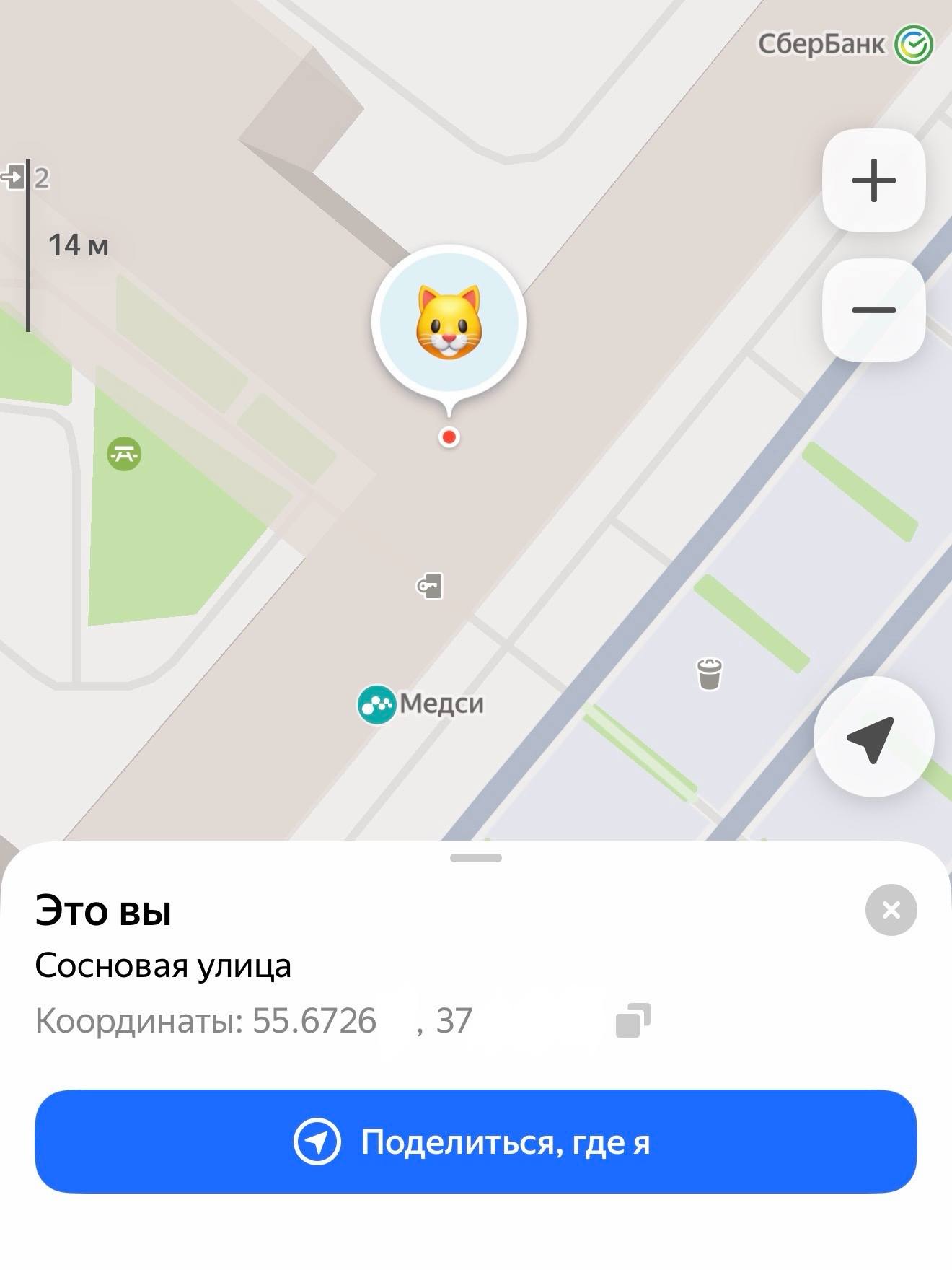Copy the coordinates to clipboard
The height and width of the screenshot is (1270, 952).
633,1020
